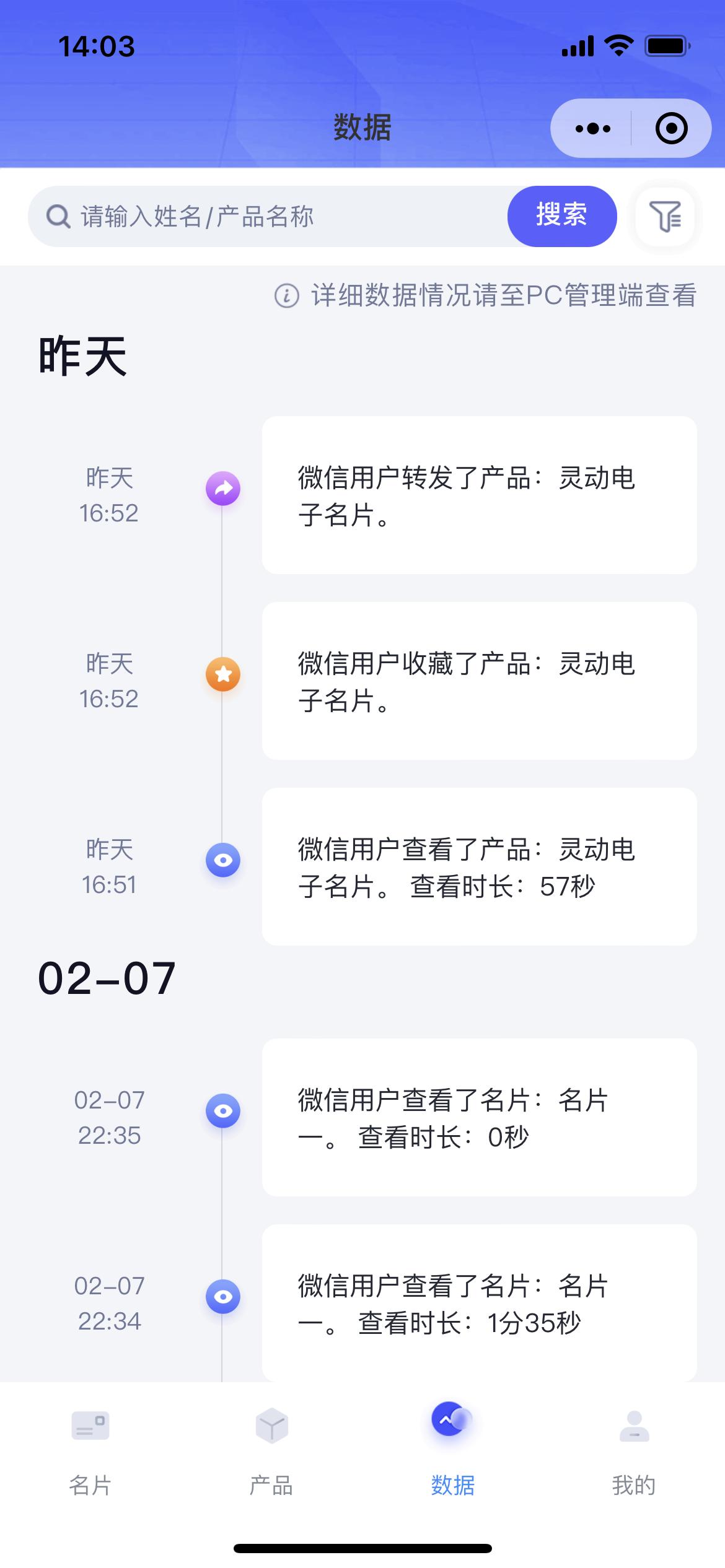725x1568 pixels.
Task: Click the PC管理端 notice text link
Action: [505, 296]
